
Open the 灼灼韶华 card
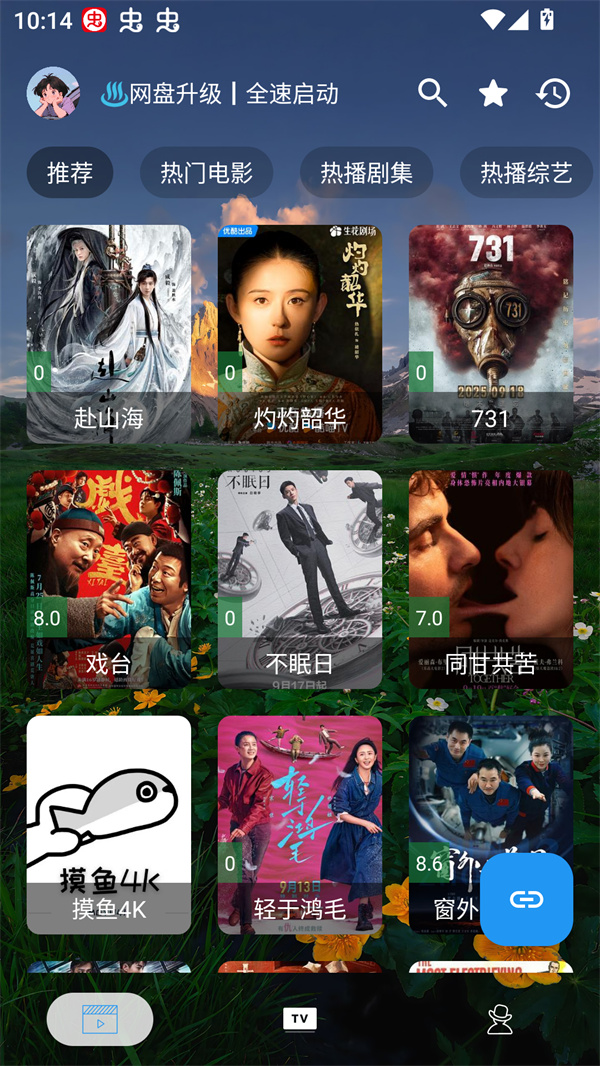coord(300,333)
